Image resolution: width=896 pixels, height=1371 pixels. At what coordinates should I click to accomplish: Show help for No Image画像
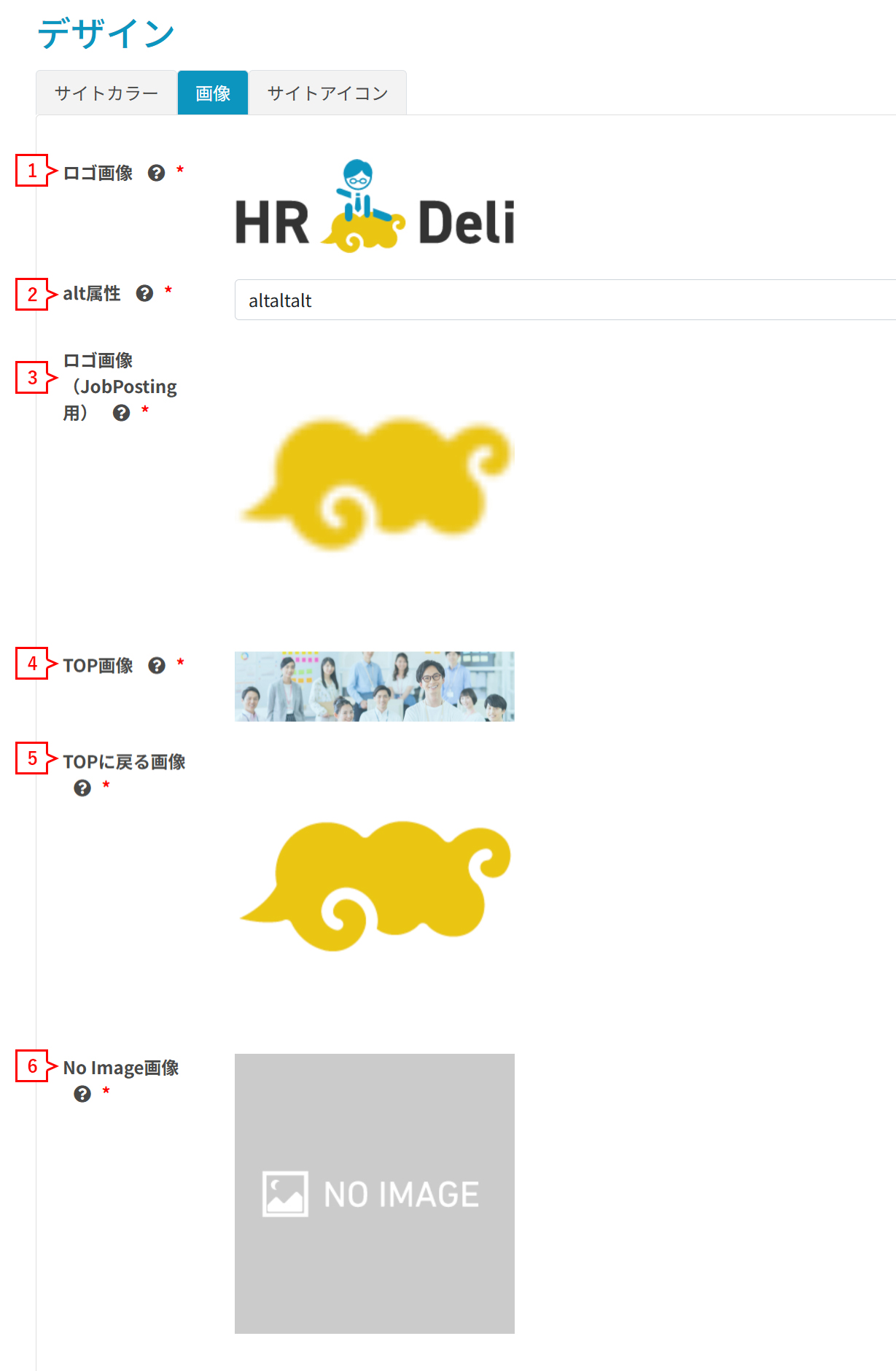coord(82,1094)
